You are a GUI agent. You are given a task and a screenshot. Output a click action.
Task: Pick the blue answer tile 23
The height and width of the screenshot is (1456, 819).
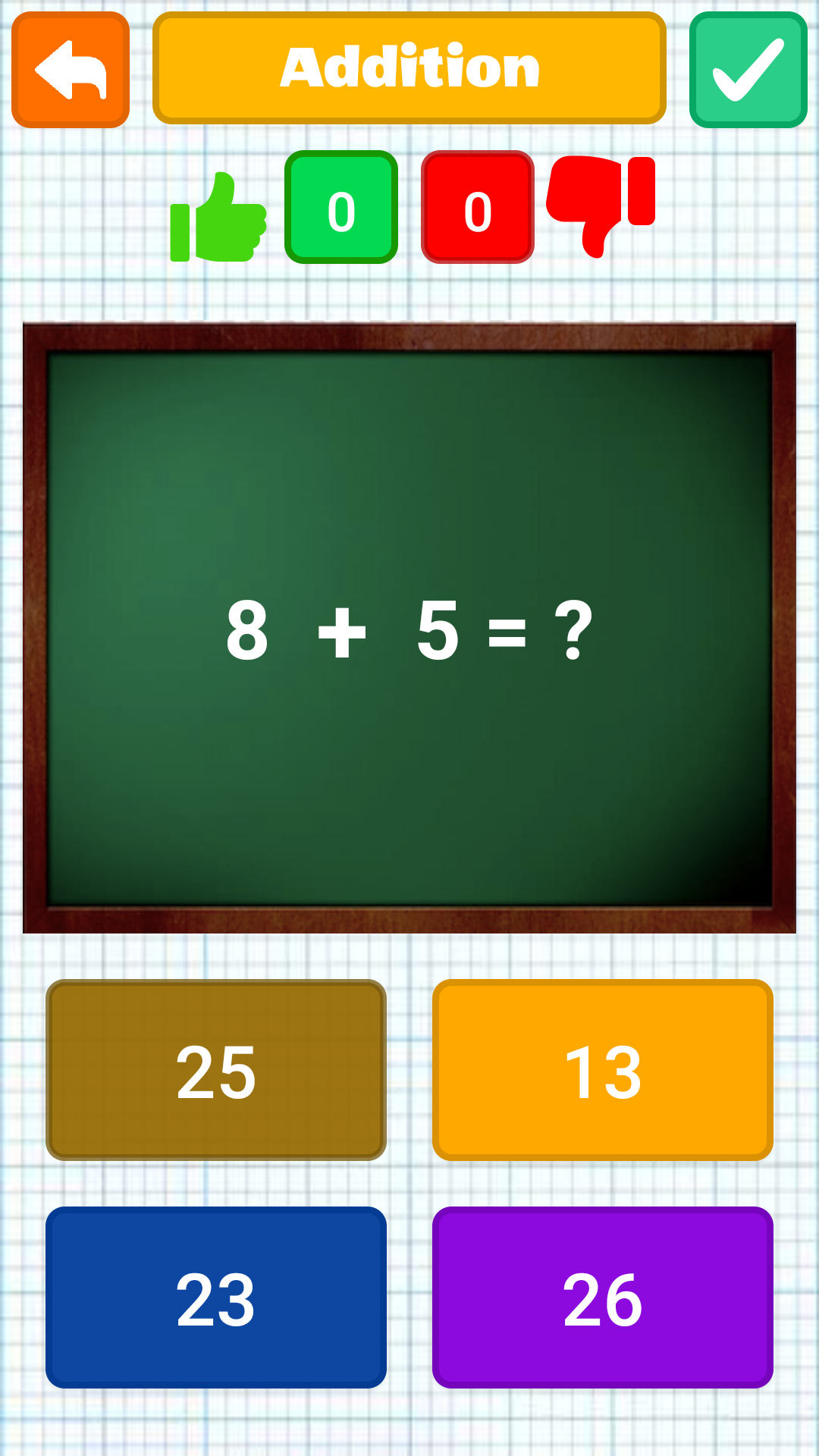pyautogui.click(x=215, y=1298)
